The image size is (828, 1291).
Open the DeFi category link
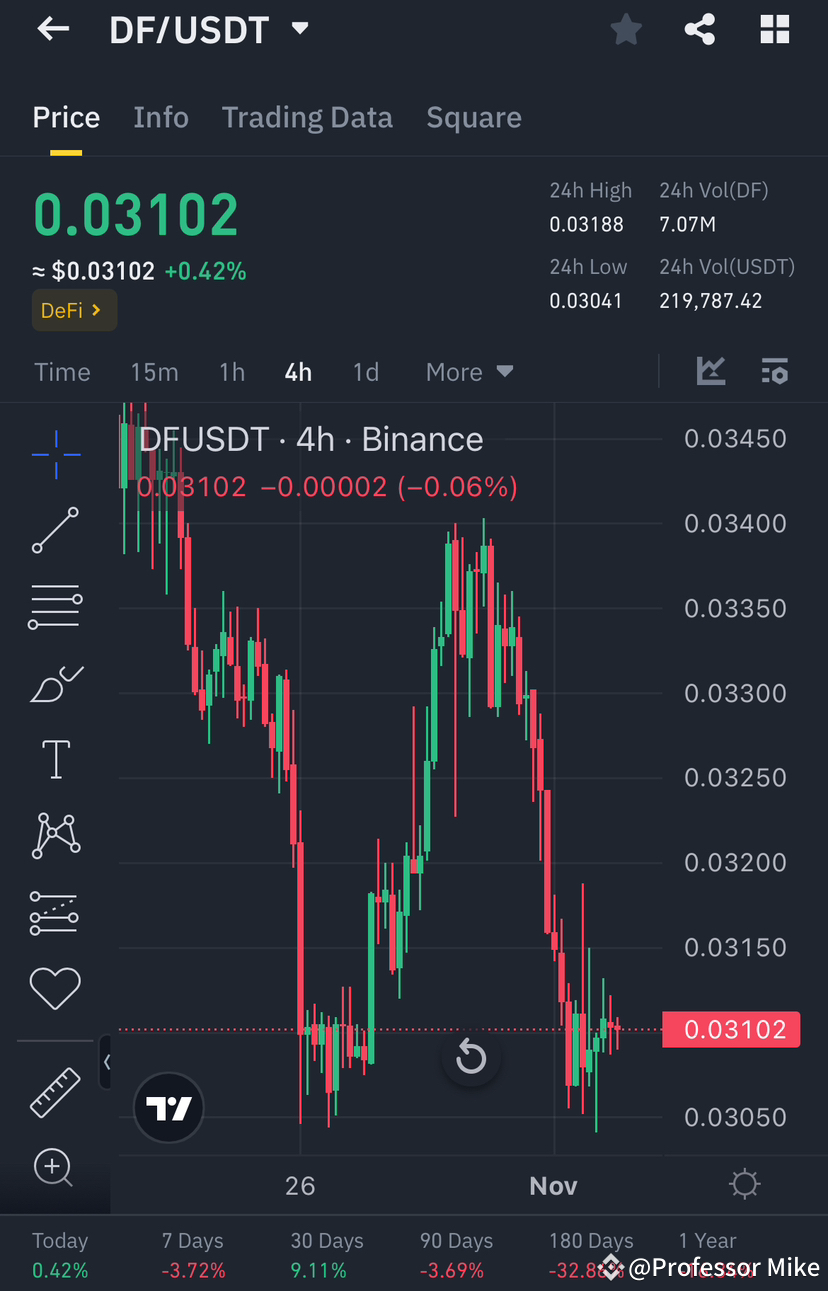(74, 310)
